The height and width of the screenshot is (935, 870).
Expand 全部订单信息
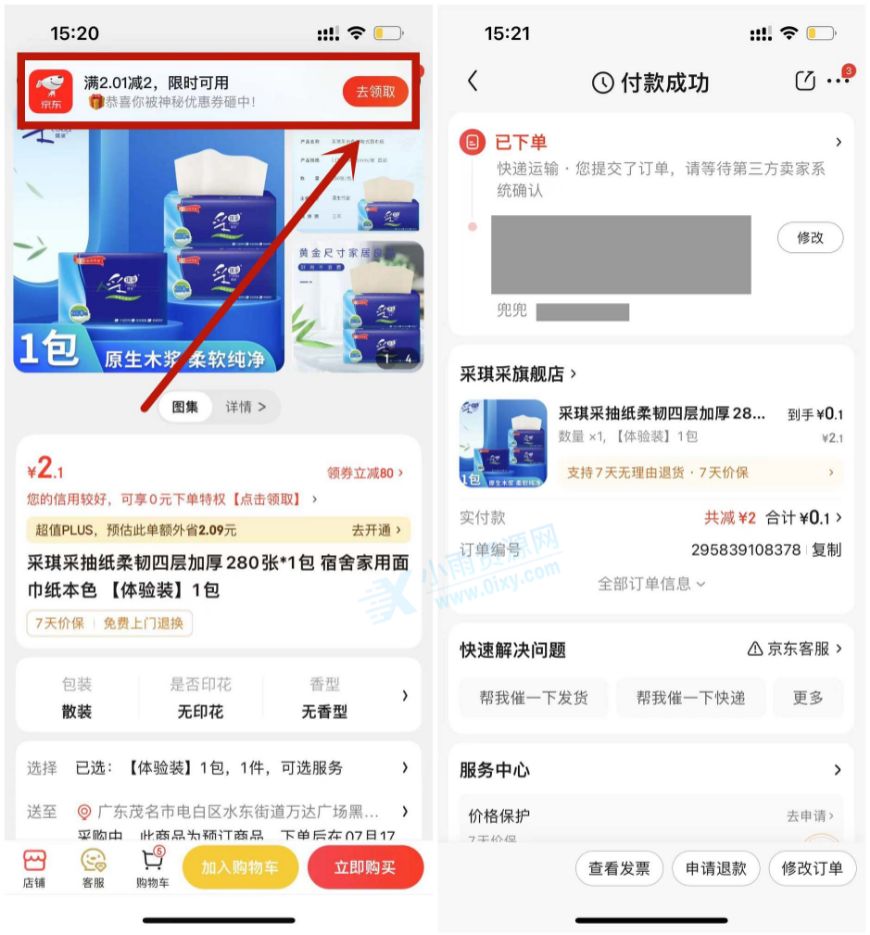[x=651, y=583]
